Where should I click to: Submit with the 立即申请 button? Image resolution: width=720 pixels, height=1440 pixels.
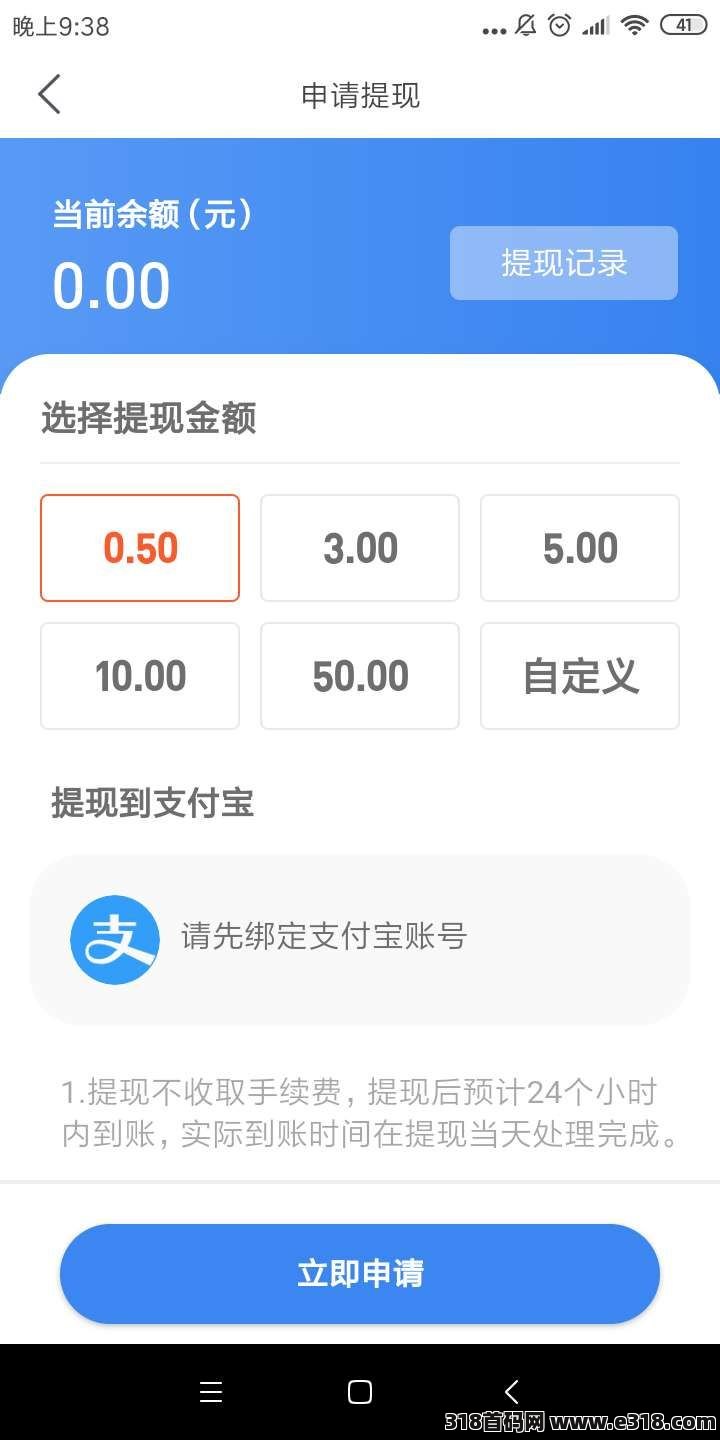coord(360,1273)
